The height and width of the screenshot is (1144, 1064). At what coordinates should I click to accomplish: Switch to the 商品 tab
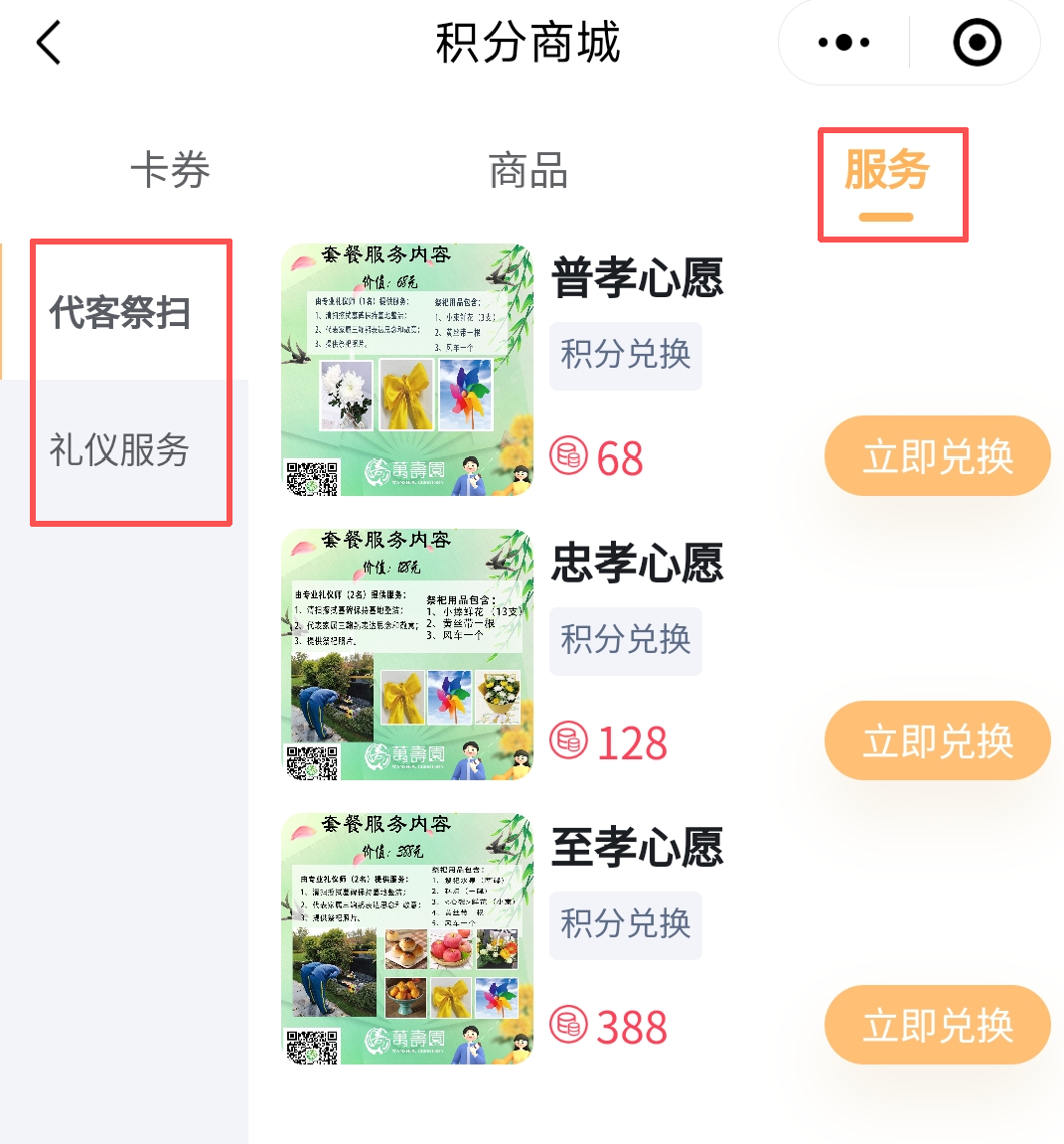529,171
